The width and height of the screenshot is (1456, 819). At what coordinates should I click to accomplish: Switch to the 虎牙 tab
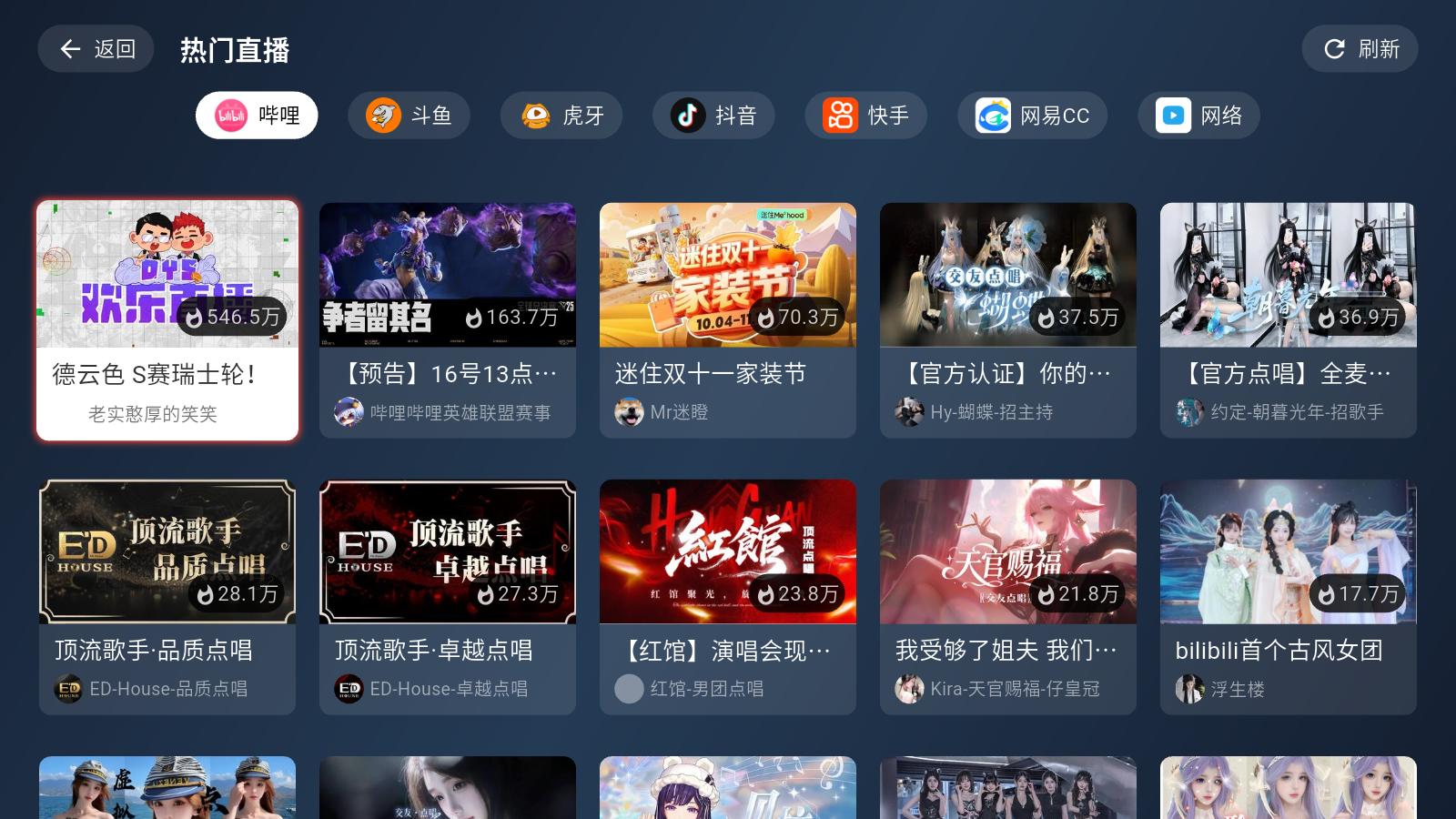pyautogui.click(x=561, y=116)
